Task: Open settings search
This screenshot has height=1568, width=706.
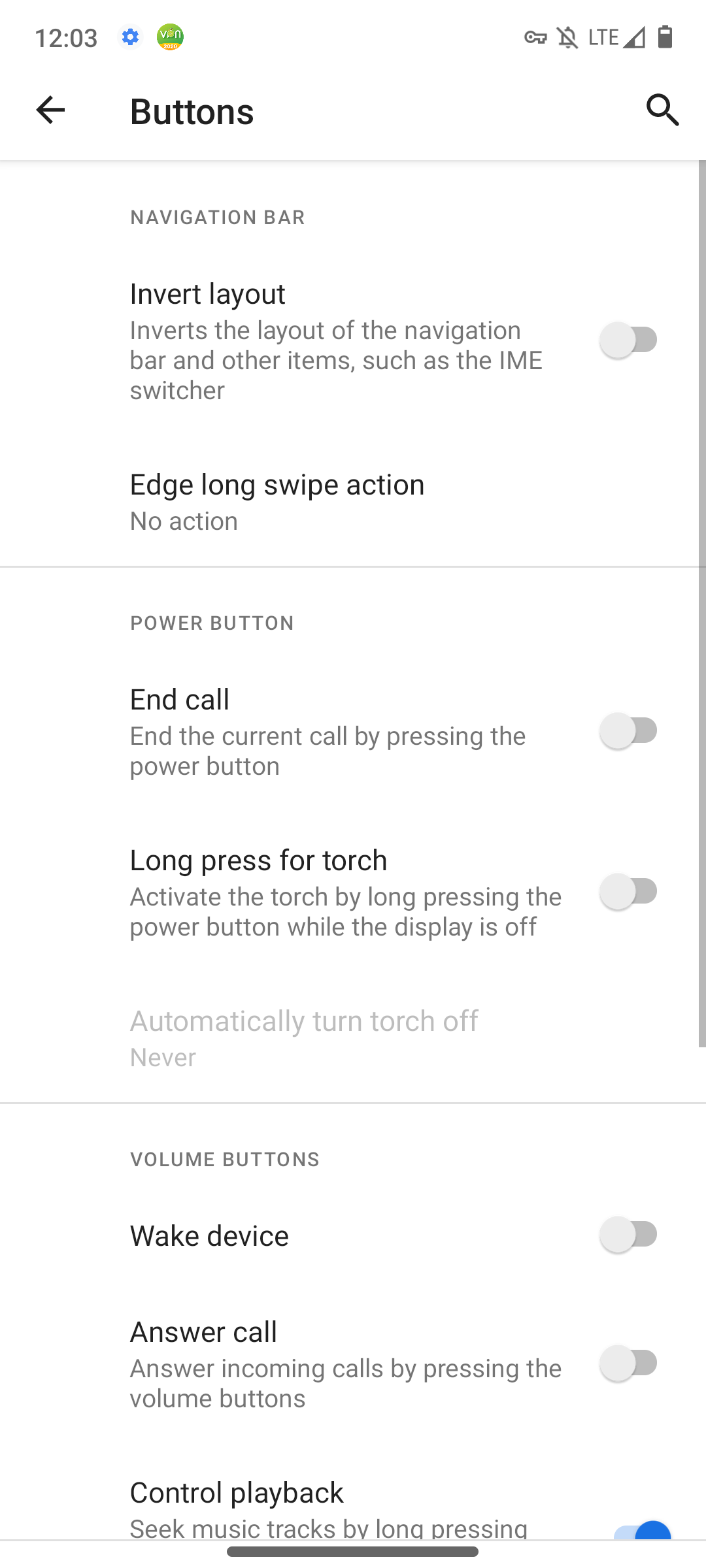Action: coord(662,110)
